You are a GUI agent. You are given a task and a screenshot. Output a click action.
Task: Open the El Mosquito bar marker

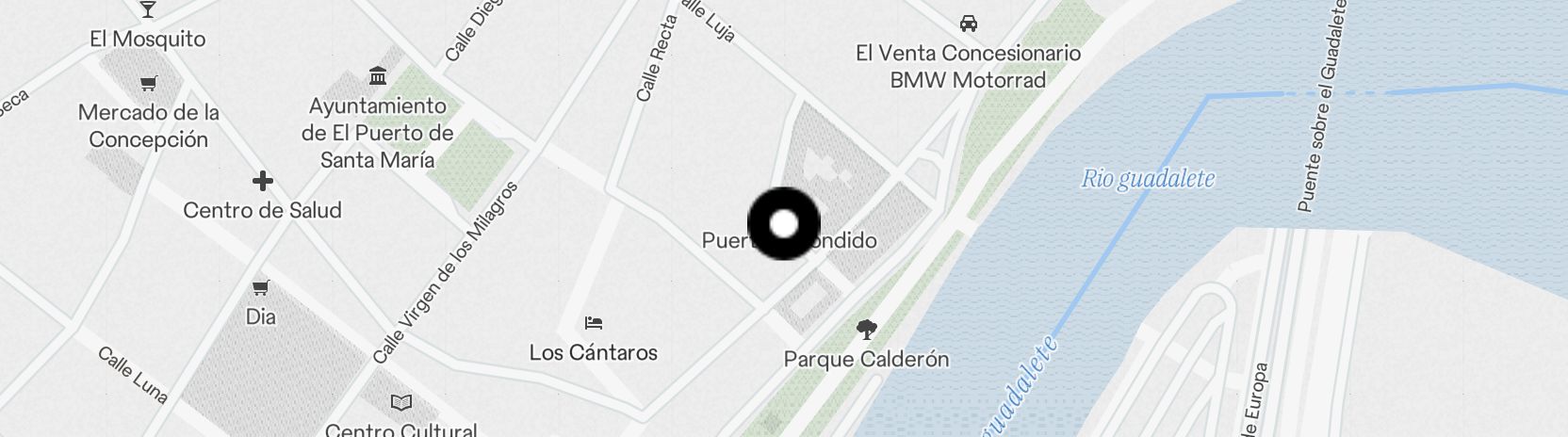tap(148, 10)
